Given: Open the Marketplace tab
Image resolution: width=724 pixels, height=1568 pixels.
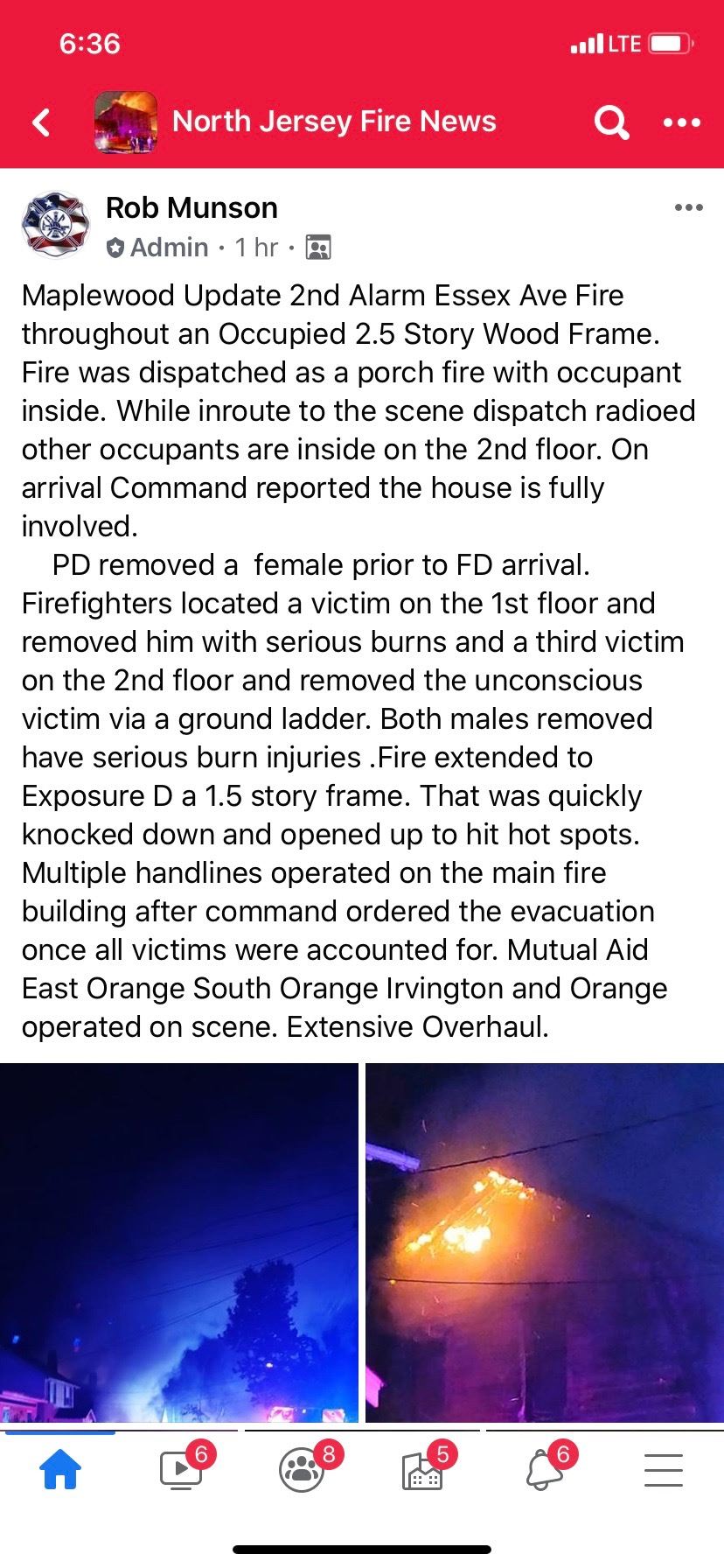Looking at the screenshot, I should (423, 1469).
